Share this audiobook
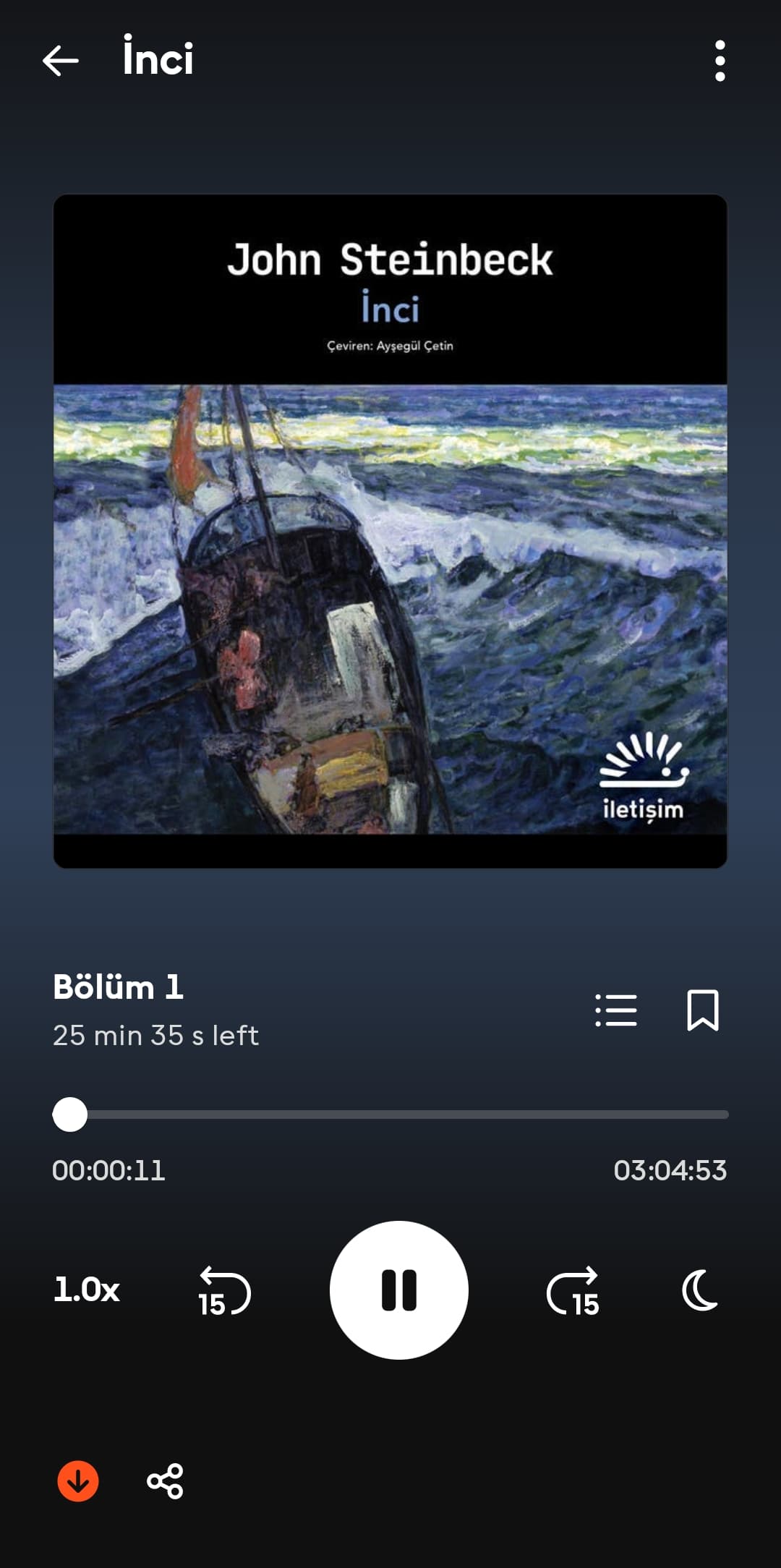The height and width of the screenshot is (1568, 781). [166, 1481]
